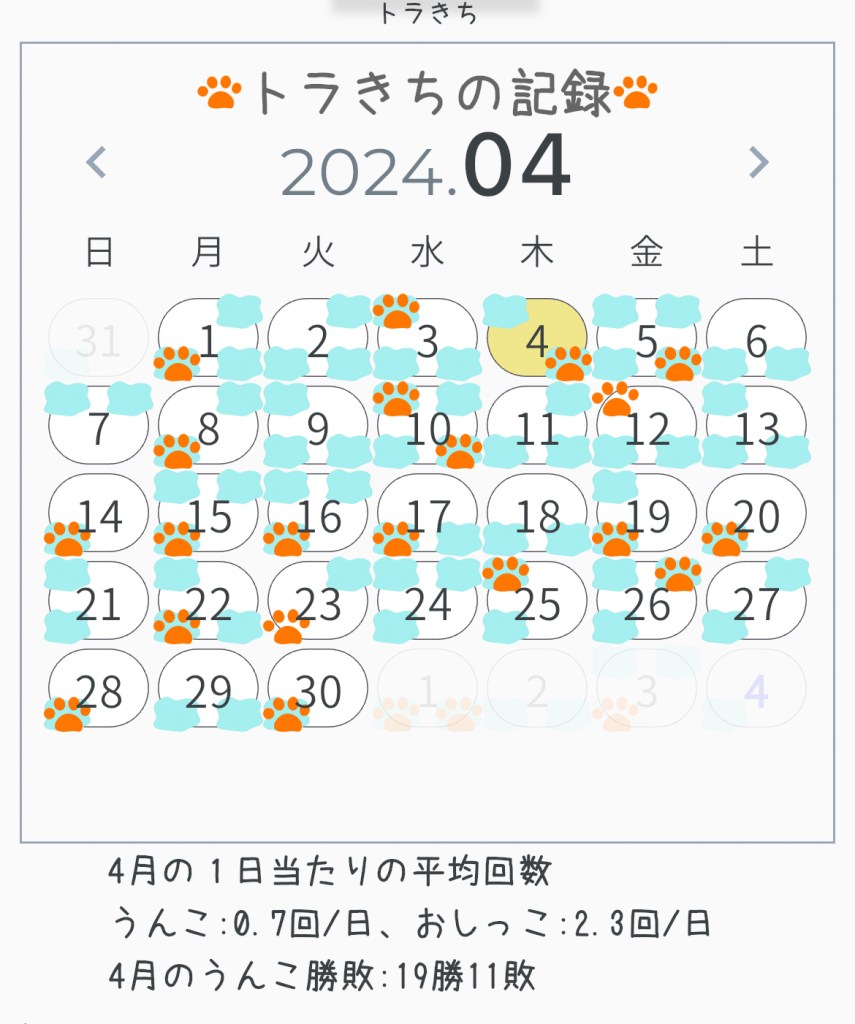This screenshot has height=1024, width=855.
Task: Tap date 8 in the calendar
Action: click(x=208, y=429)
